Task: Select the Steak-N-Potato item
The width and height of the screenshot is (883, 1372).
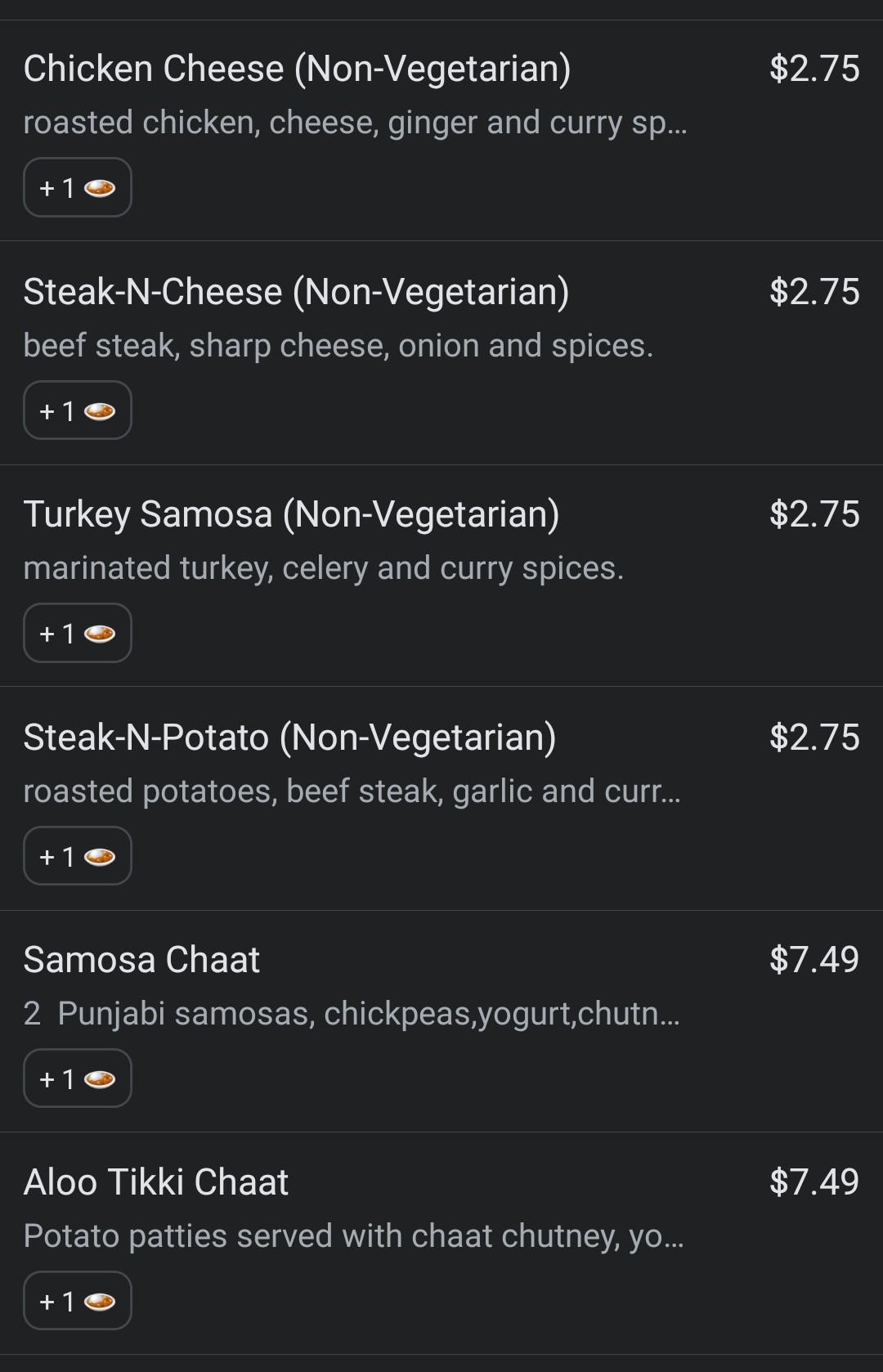Action: [x=289, y=738]
